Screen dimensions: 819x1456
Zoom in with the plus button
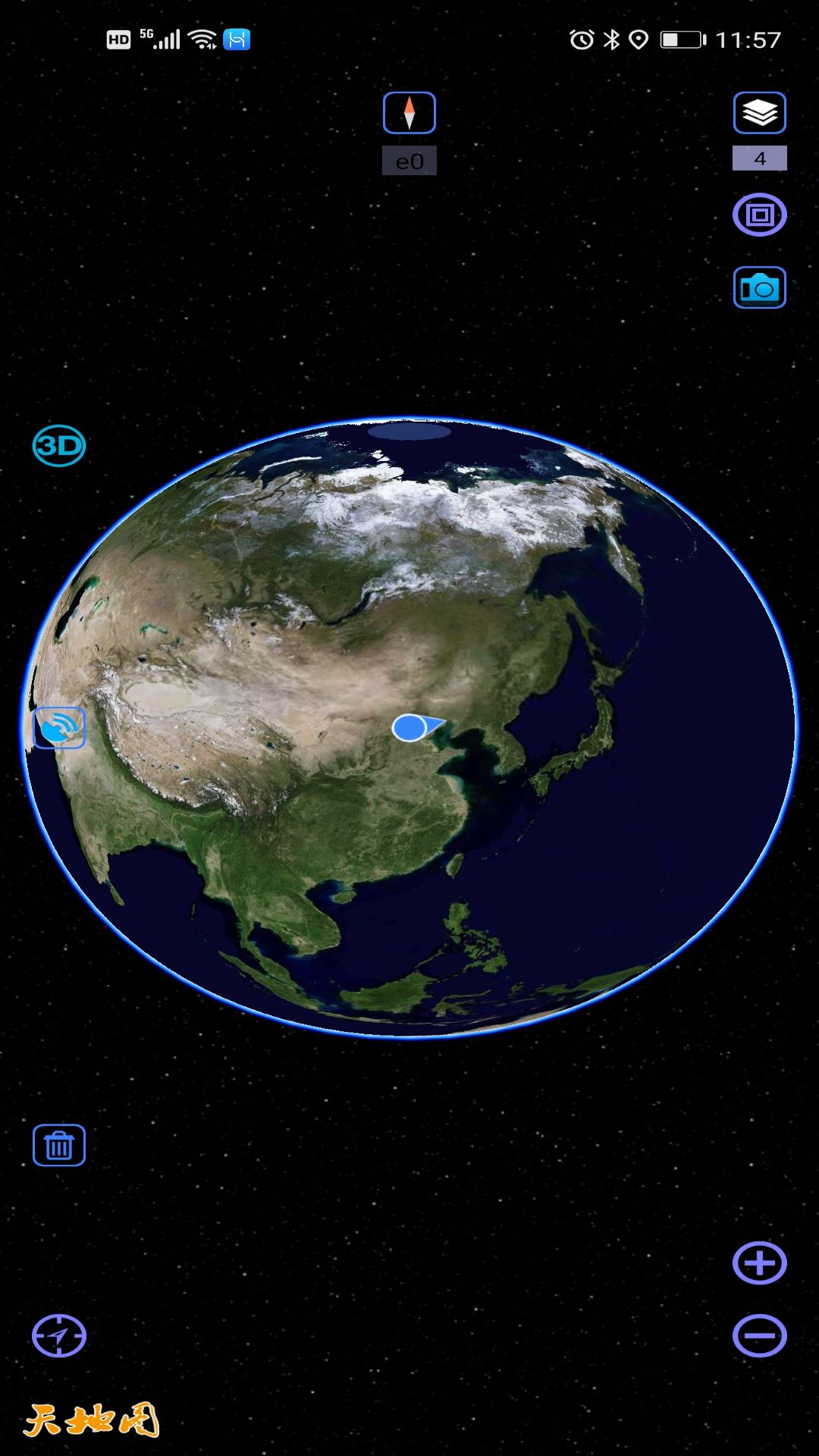[759, 1263]
